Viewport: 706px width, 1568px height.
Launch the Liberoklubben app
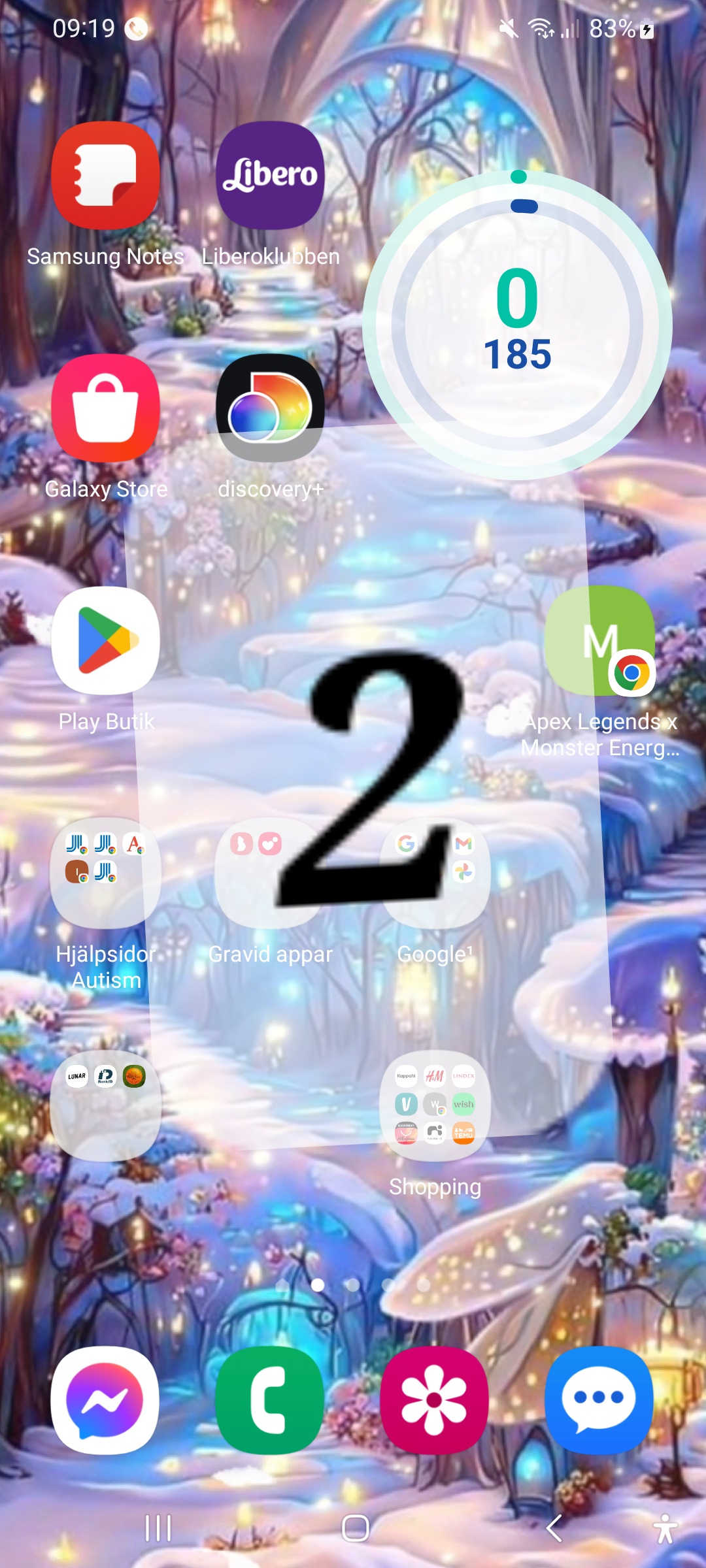(270, 176)
